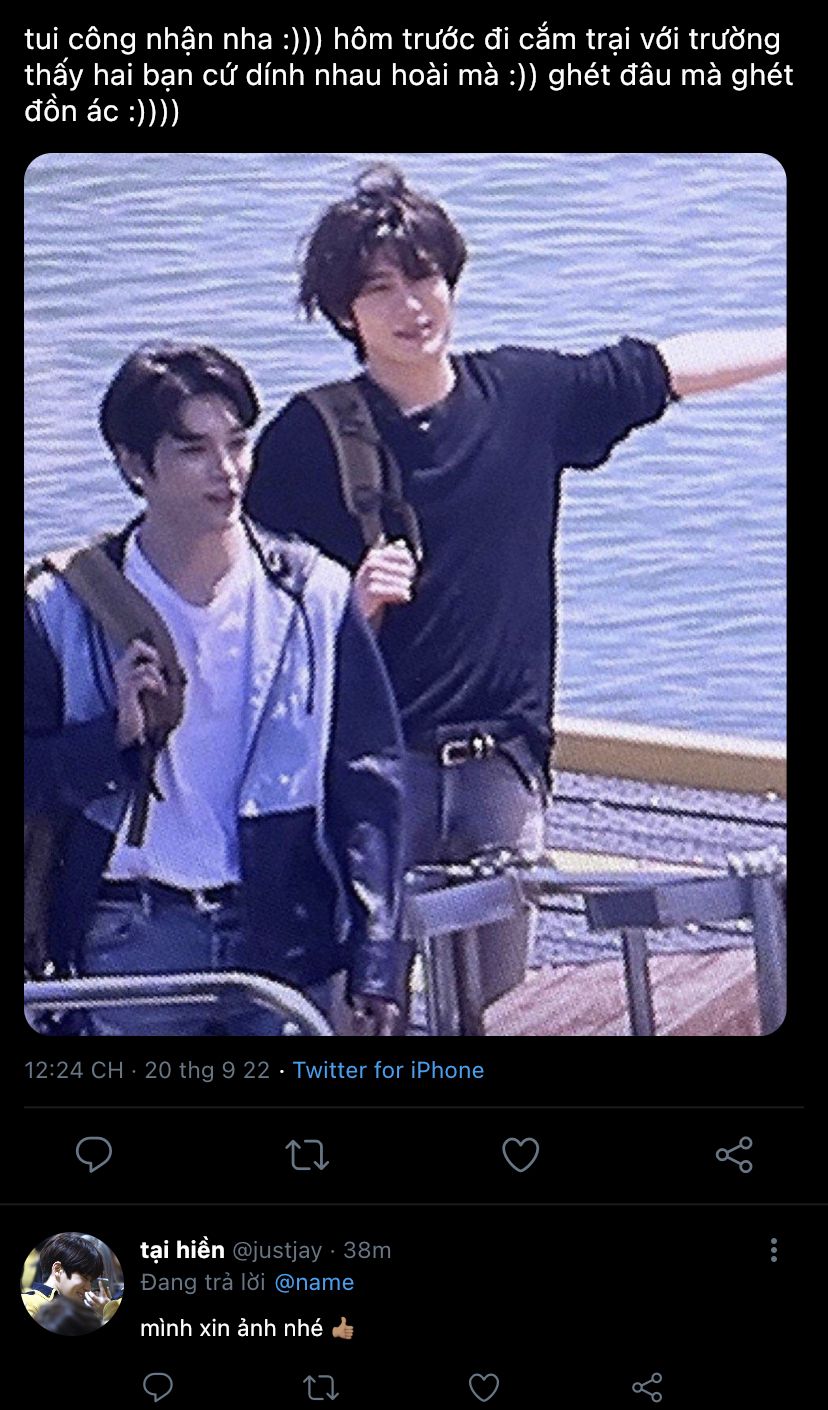Screen dimensions: 828x1410
Task: Retweet tại hiền's reply
Action: click(321, 1387)
